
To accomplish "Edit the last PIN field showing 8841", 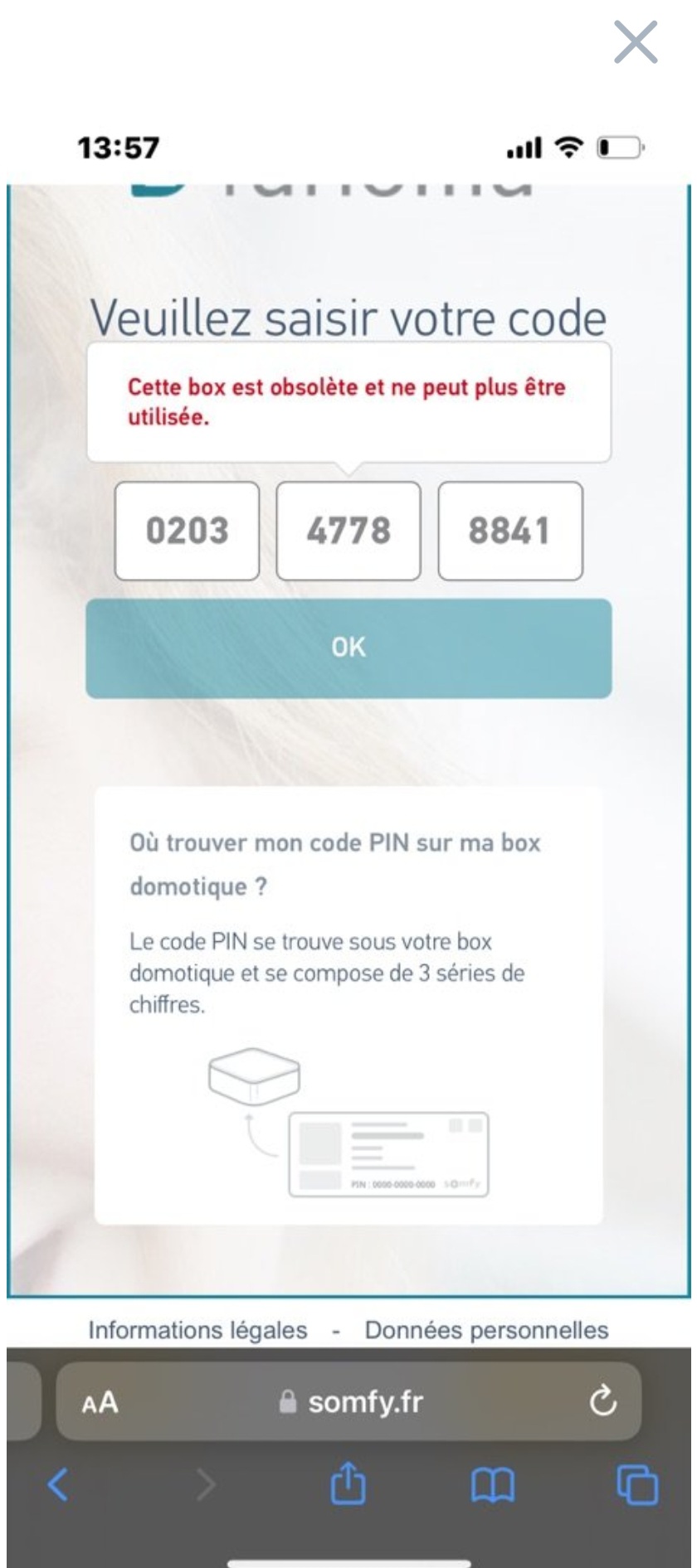I will pos(509,531).
